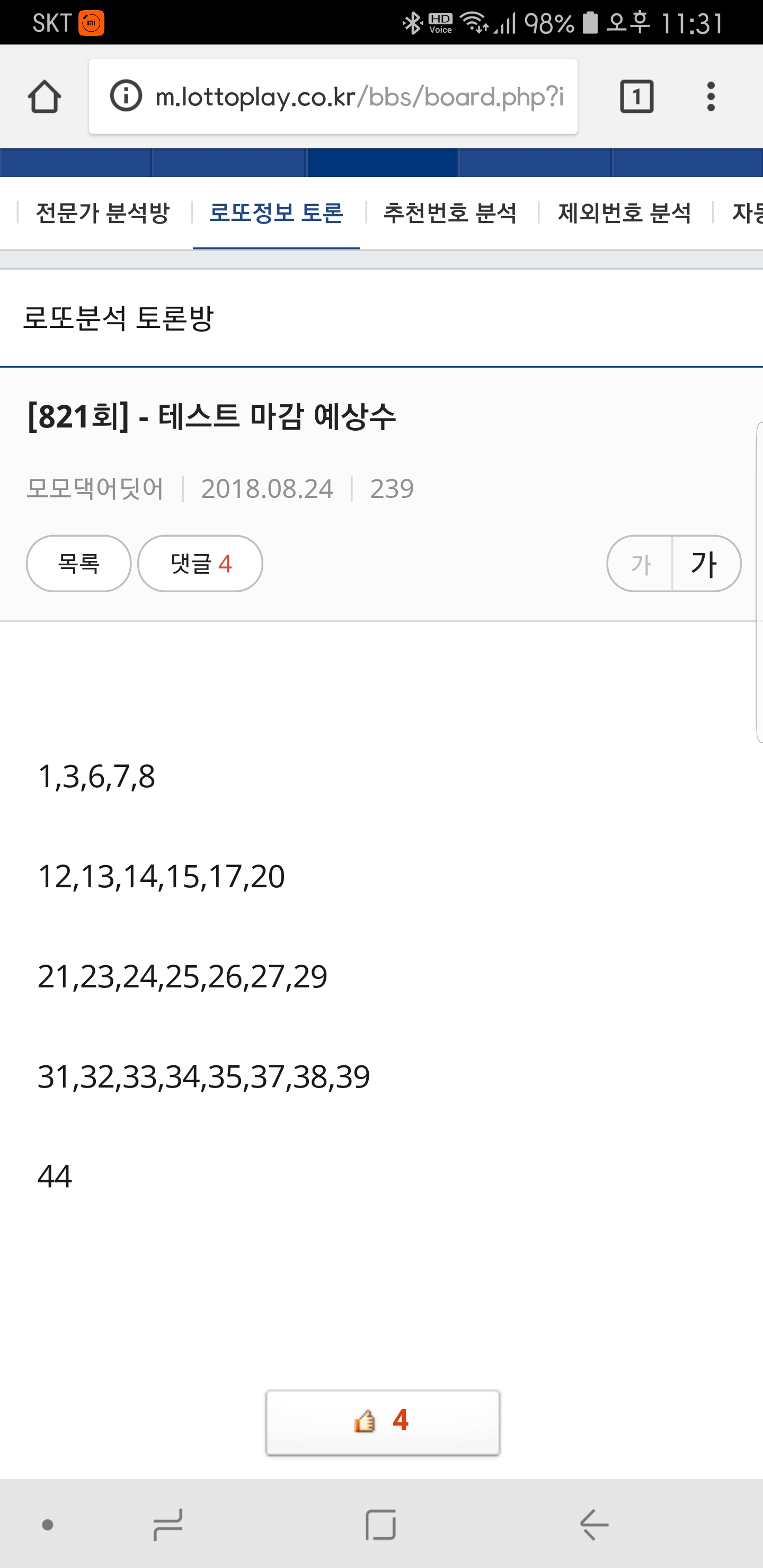Go to the browser home page

click(x=45, y=97)
